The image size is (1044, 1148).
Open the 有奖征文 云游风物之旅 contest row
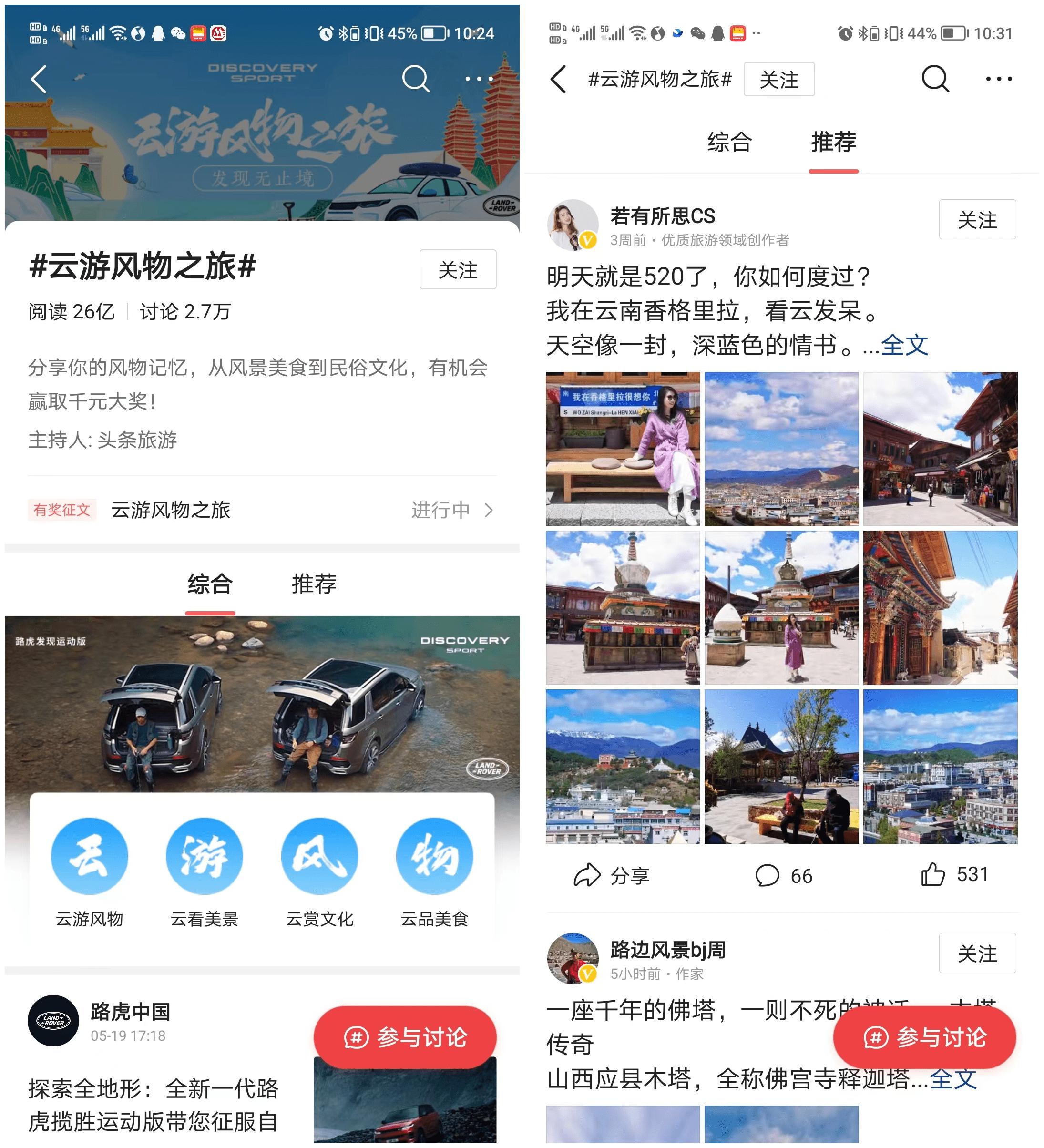coord(261,510)
